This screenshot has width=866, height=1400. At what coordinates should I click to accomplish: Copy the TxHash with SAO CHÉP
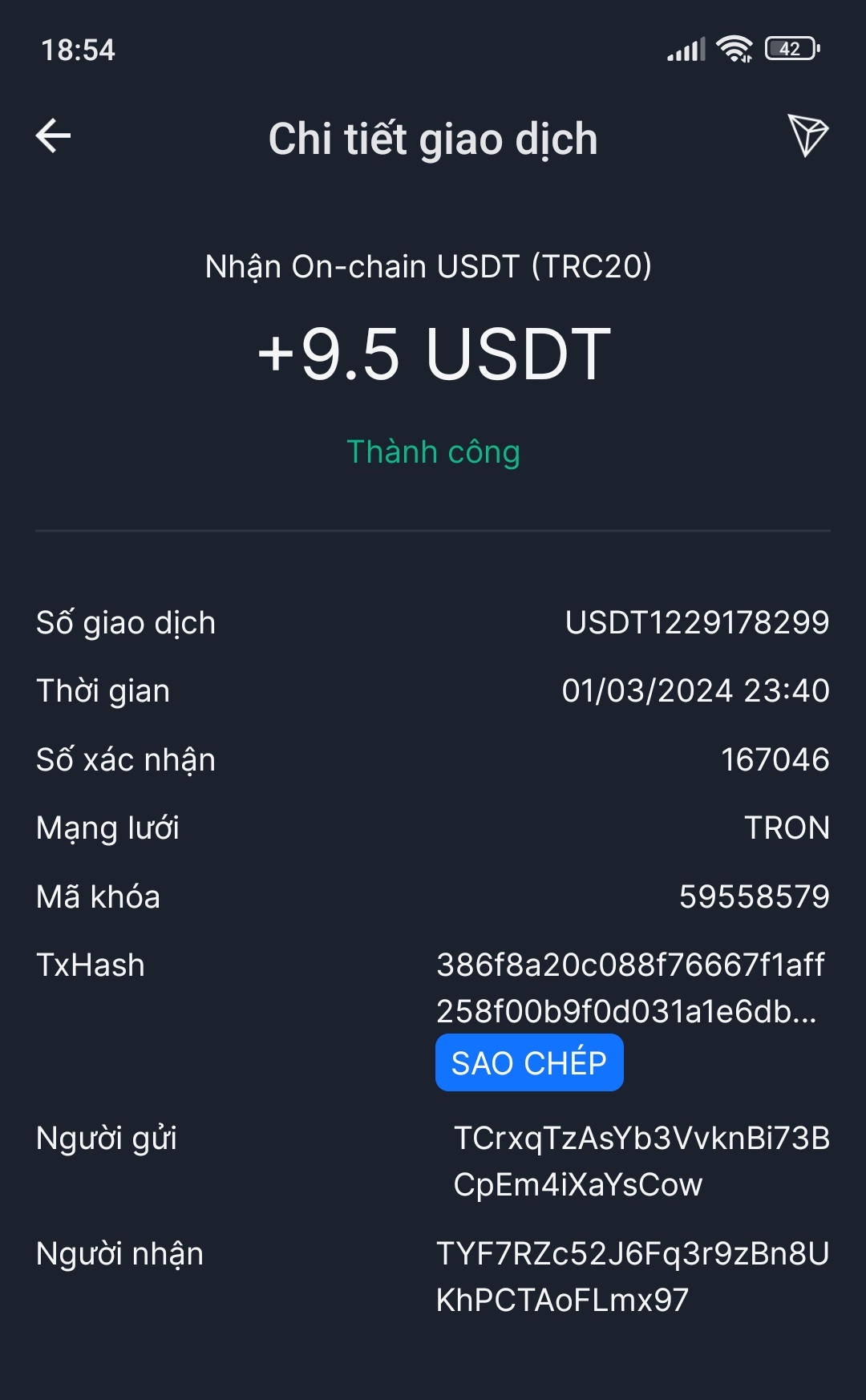529,1062
